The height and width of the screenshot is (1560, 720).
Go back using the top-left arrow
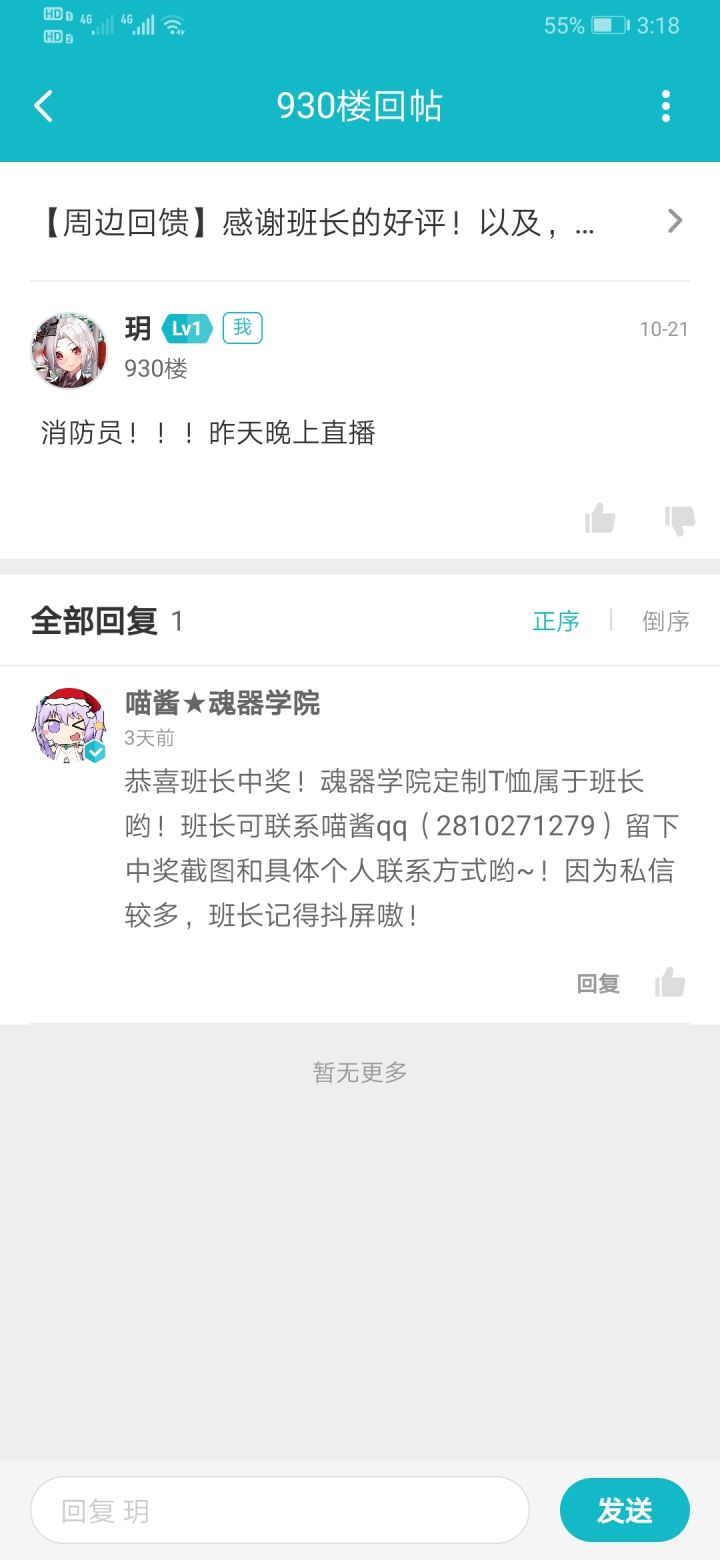[x=43, y=106]
